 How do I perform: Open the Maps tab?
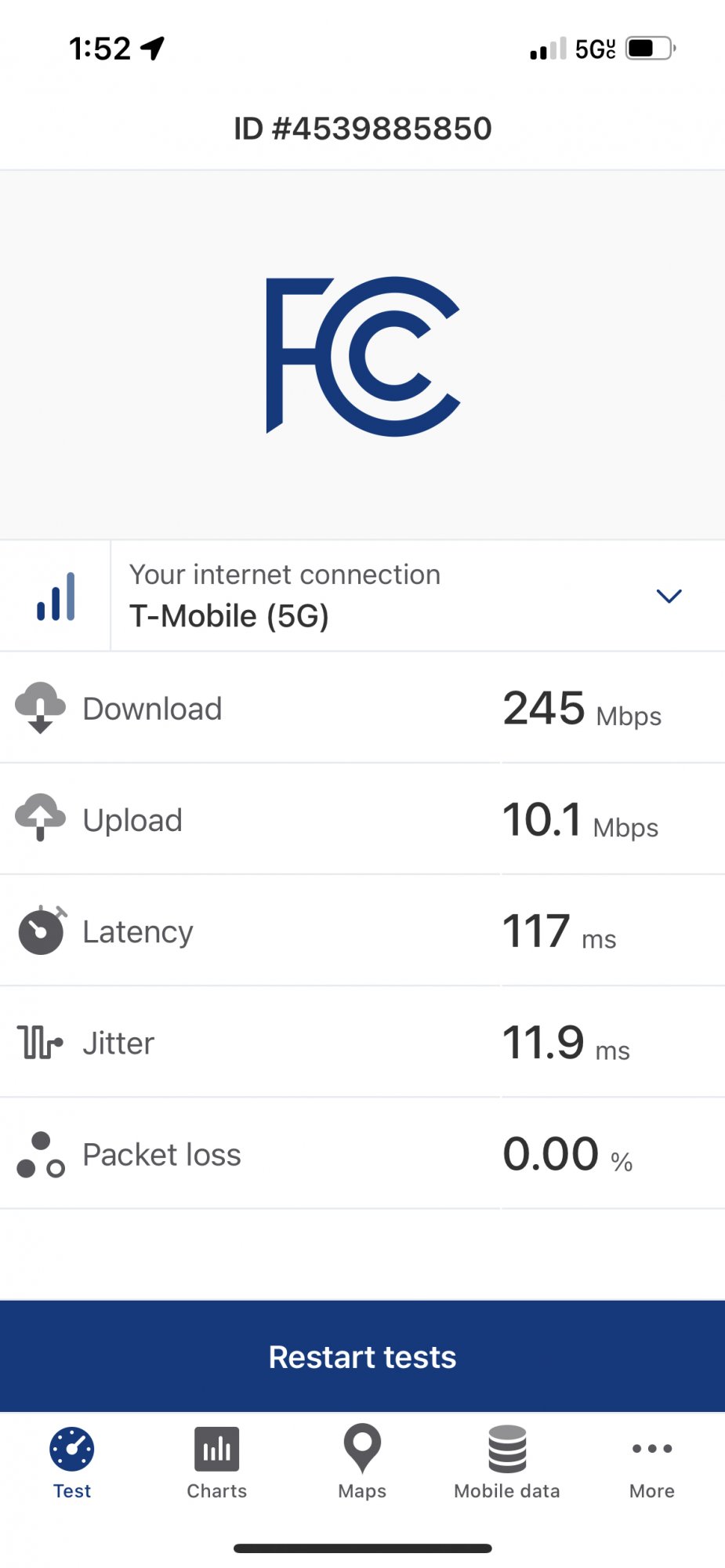point(362,1463)
